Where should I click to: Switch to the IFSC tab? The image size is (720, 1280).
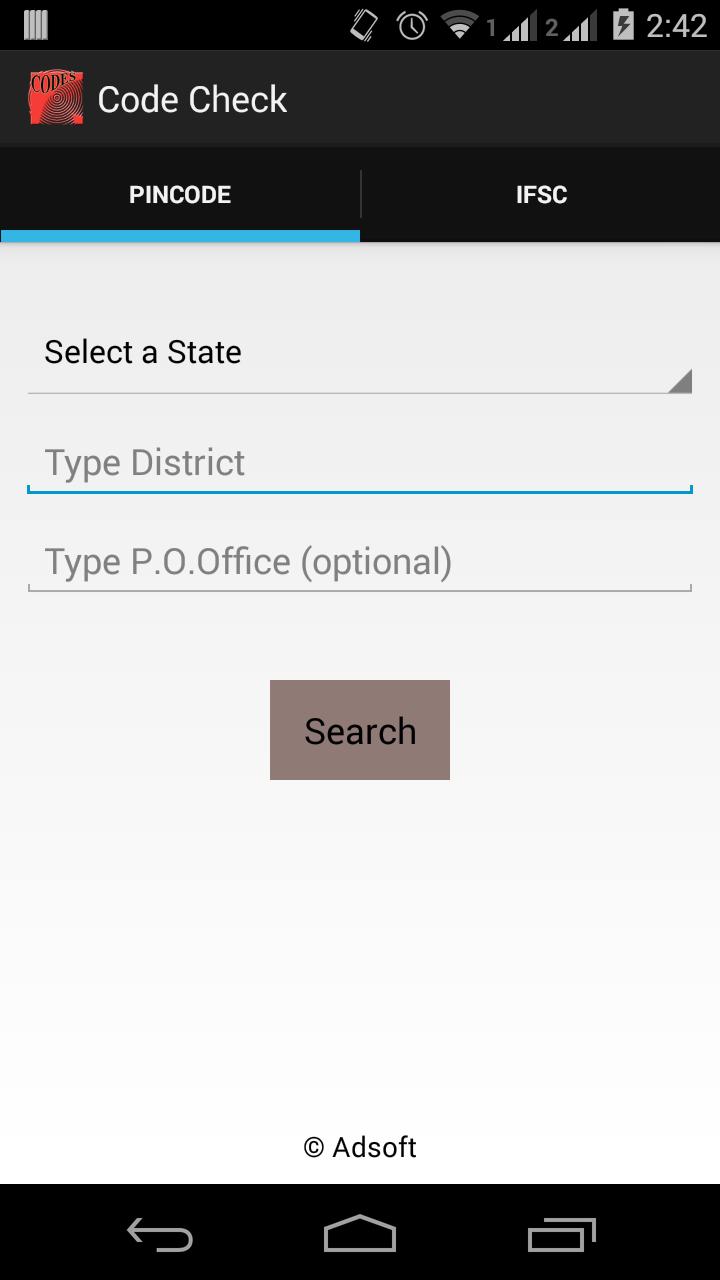coord(540,194)
